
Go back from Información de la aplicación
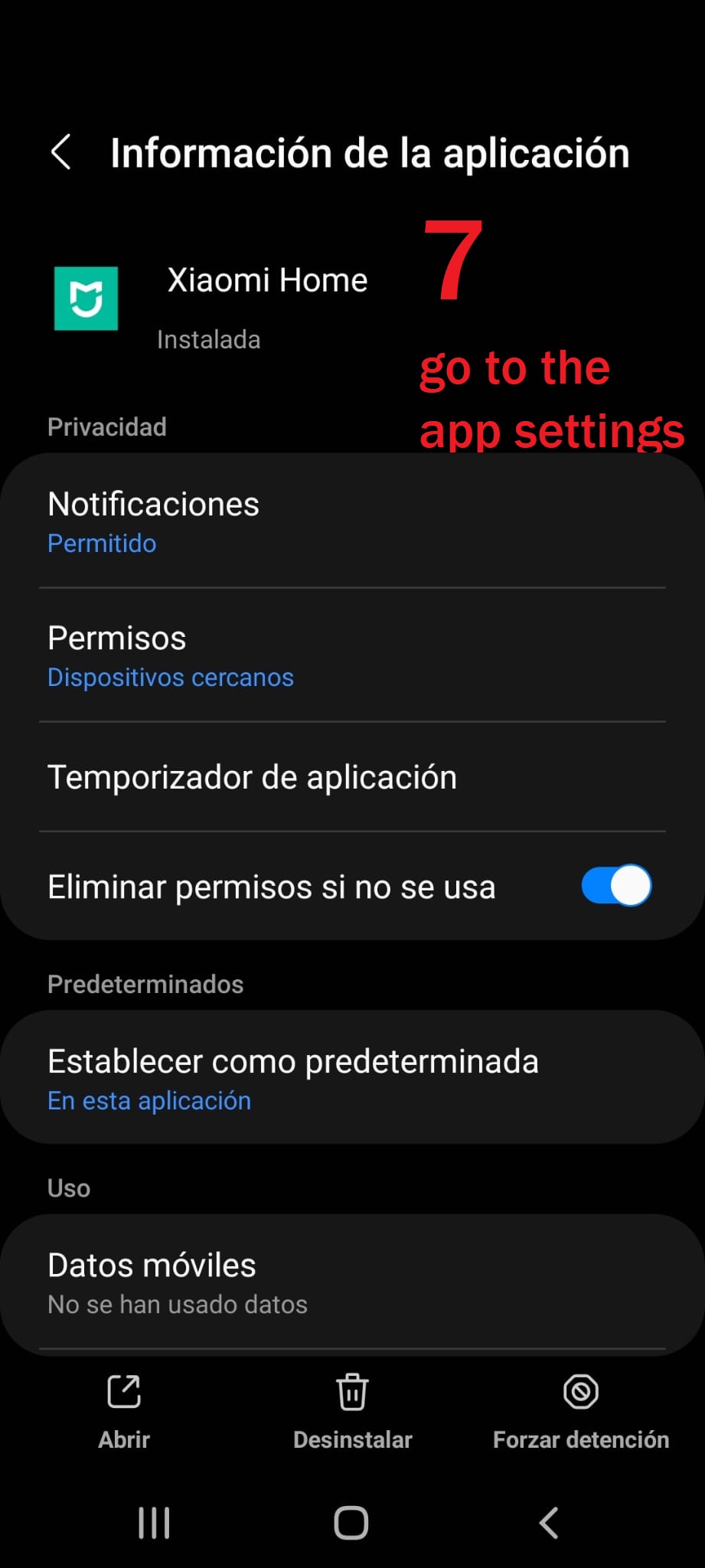[x=61, y=152]
